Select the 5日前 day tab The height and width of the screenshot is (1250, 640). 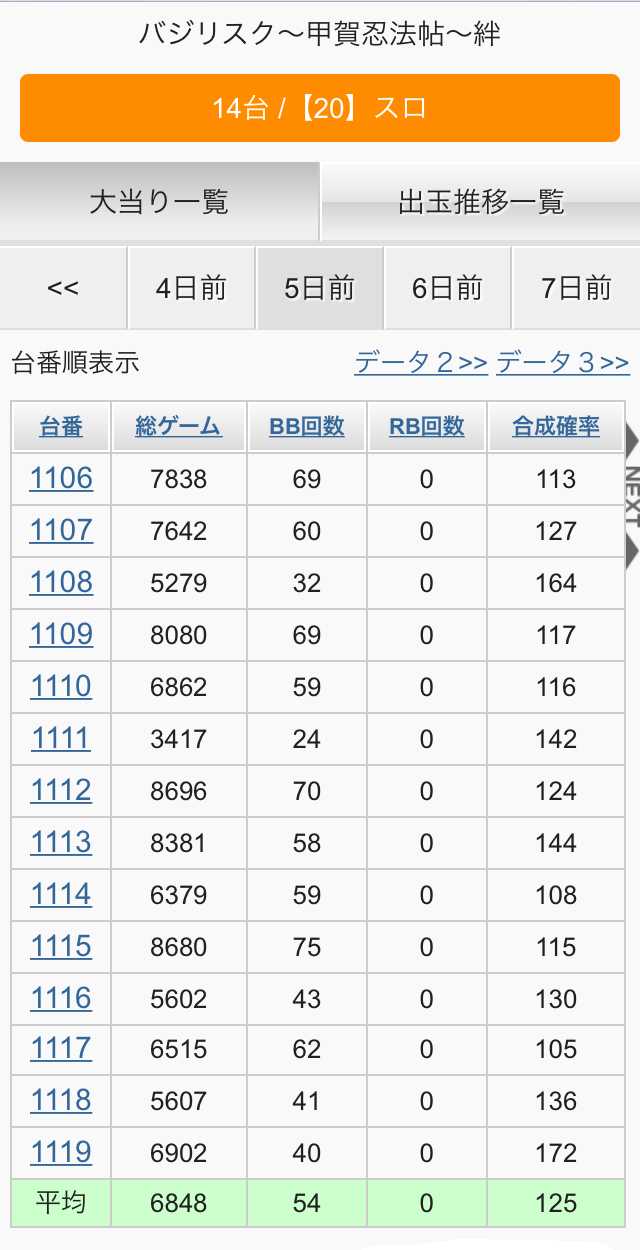coord(320,288)
